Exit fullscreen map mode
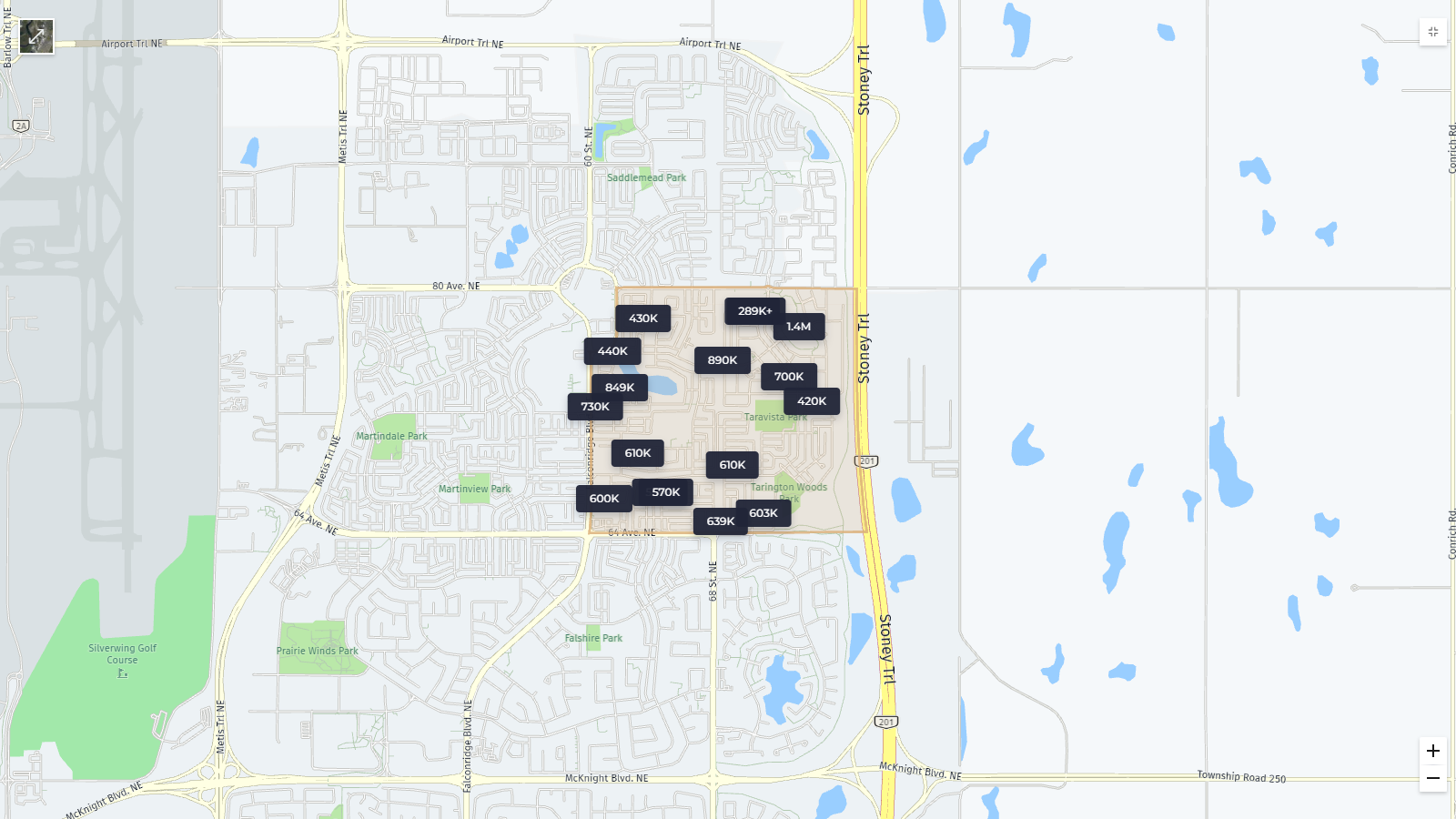1456x819 pixels. coord(1432,32)
